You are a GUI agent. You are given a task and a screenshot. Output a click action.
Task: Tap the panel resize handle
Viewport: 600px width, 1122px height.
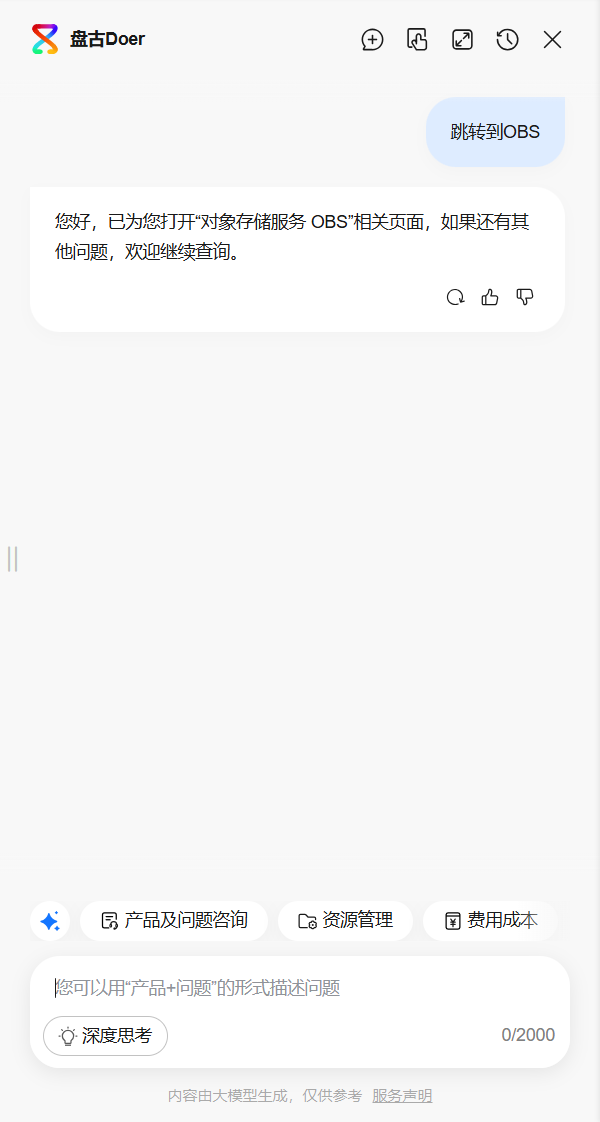[x=12, y=559]
